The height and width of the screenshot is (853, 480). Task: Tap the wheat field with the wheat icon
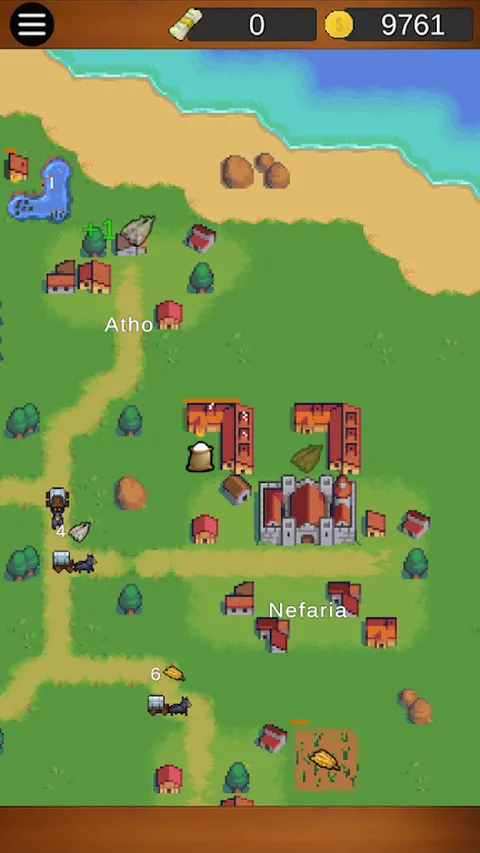pyautogui.click(x=326, y=759)
